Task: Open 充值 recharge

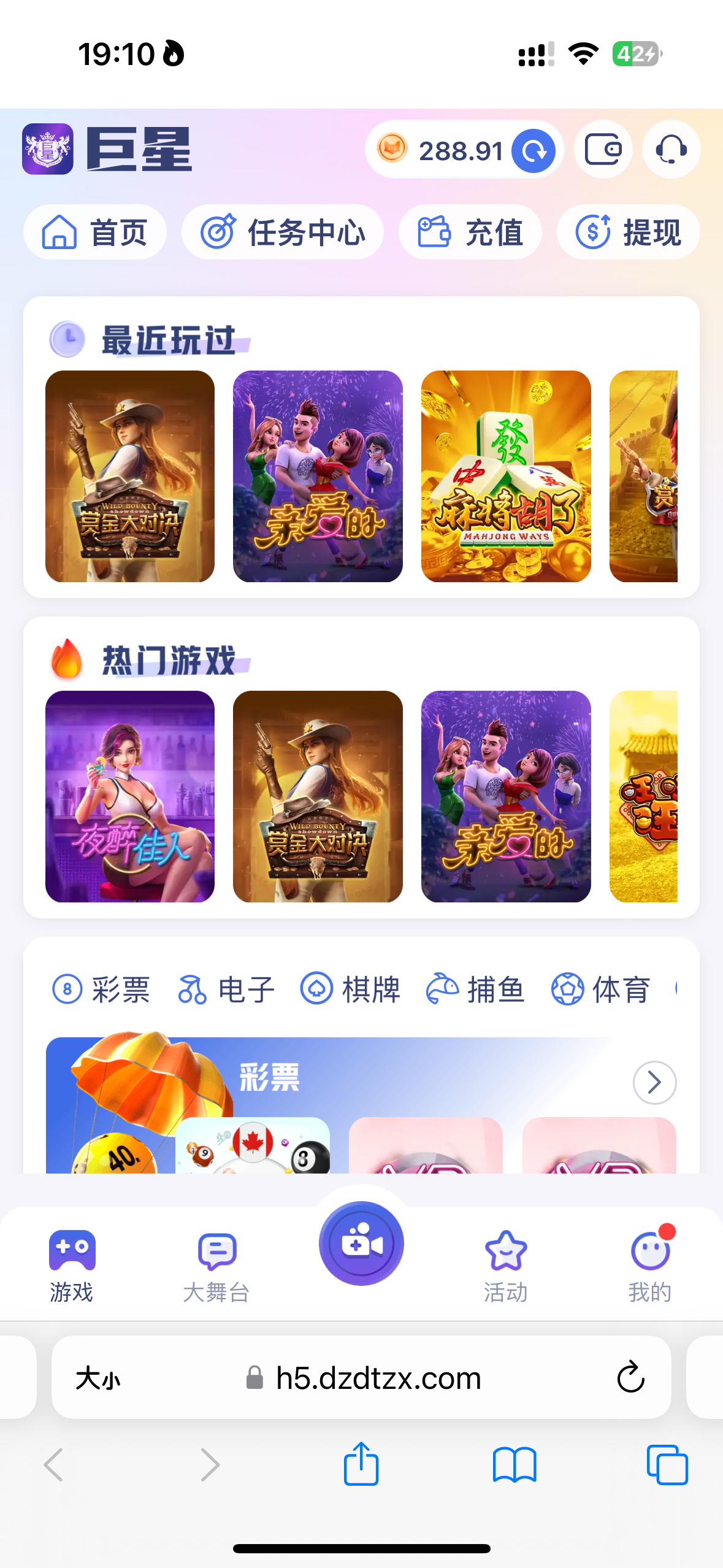Action: click(470, 233)
